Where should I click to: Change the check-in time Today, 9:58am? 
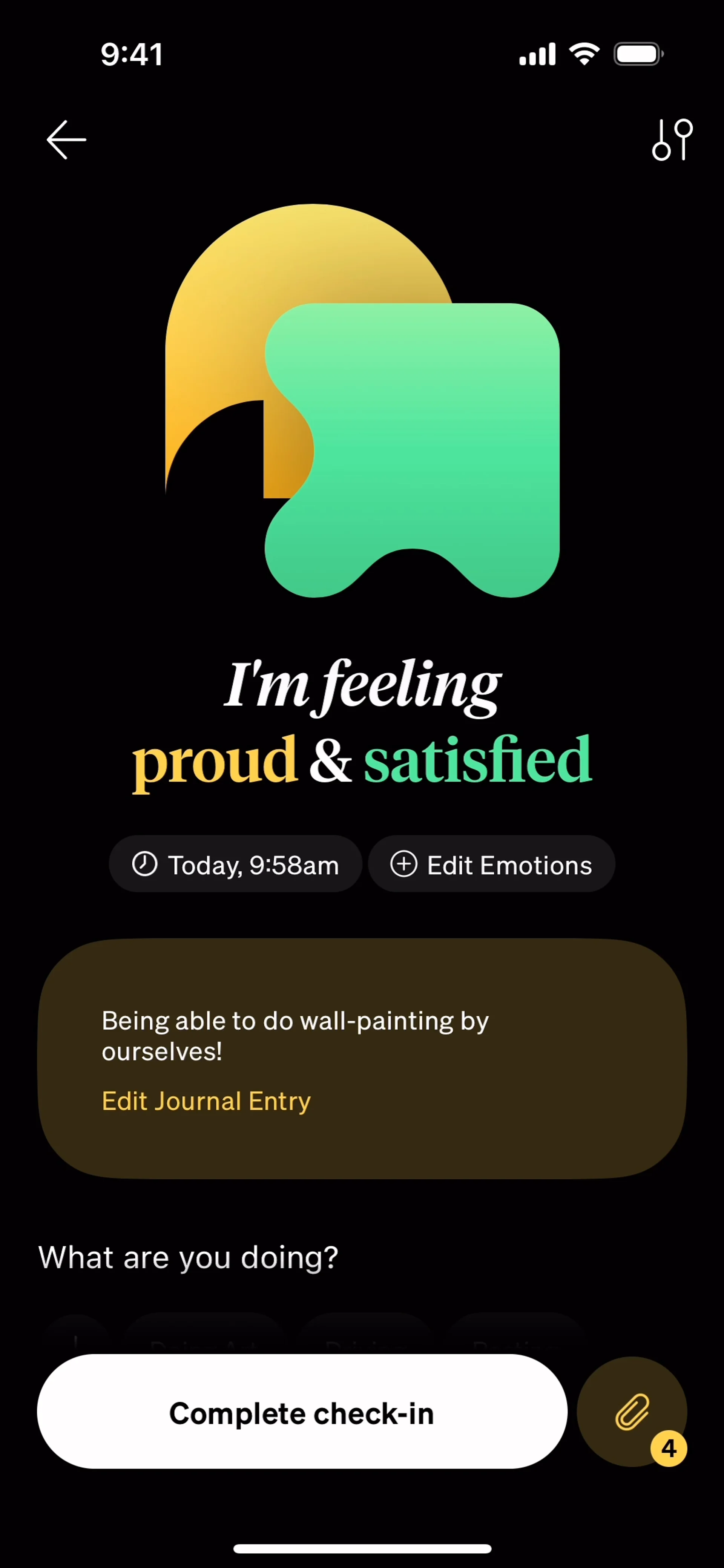(236, 864)
